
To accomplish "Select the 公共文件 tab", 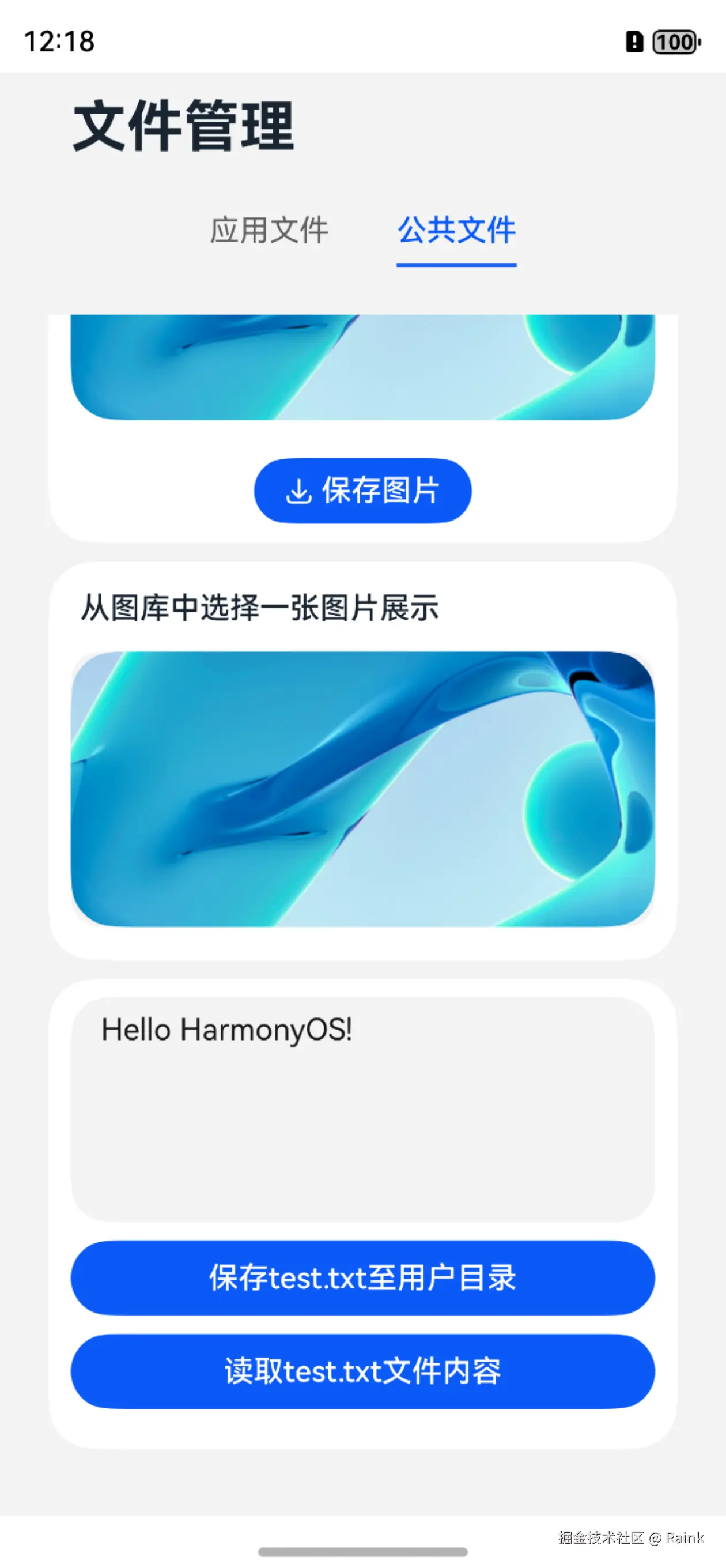I will click(x=456, y=230).
